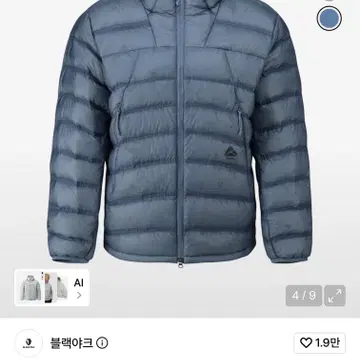
Task: Select the blue color swatch
Action: (x=329, y=19)
